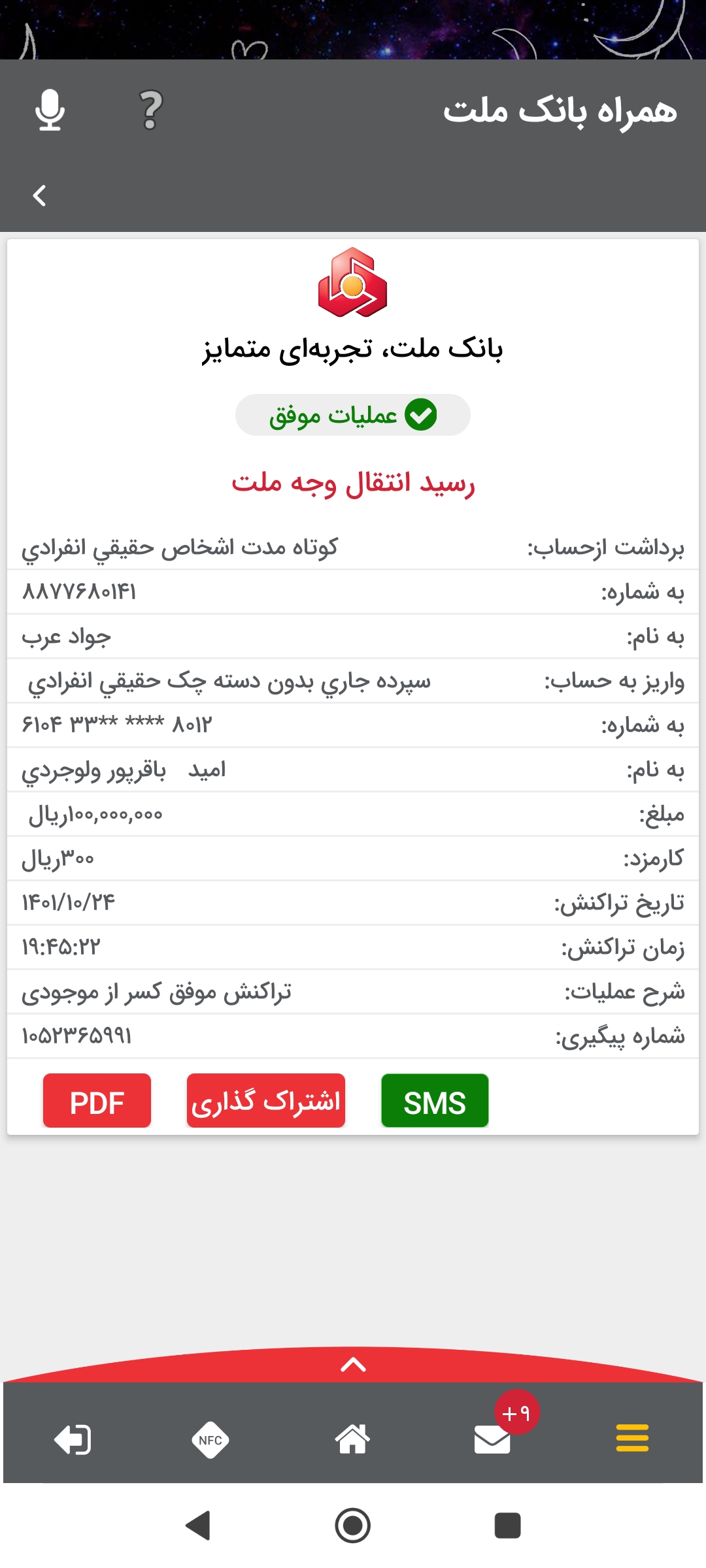
Task: Open the help question mark
Action: point(151,110)
